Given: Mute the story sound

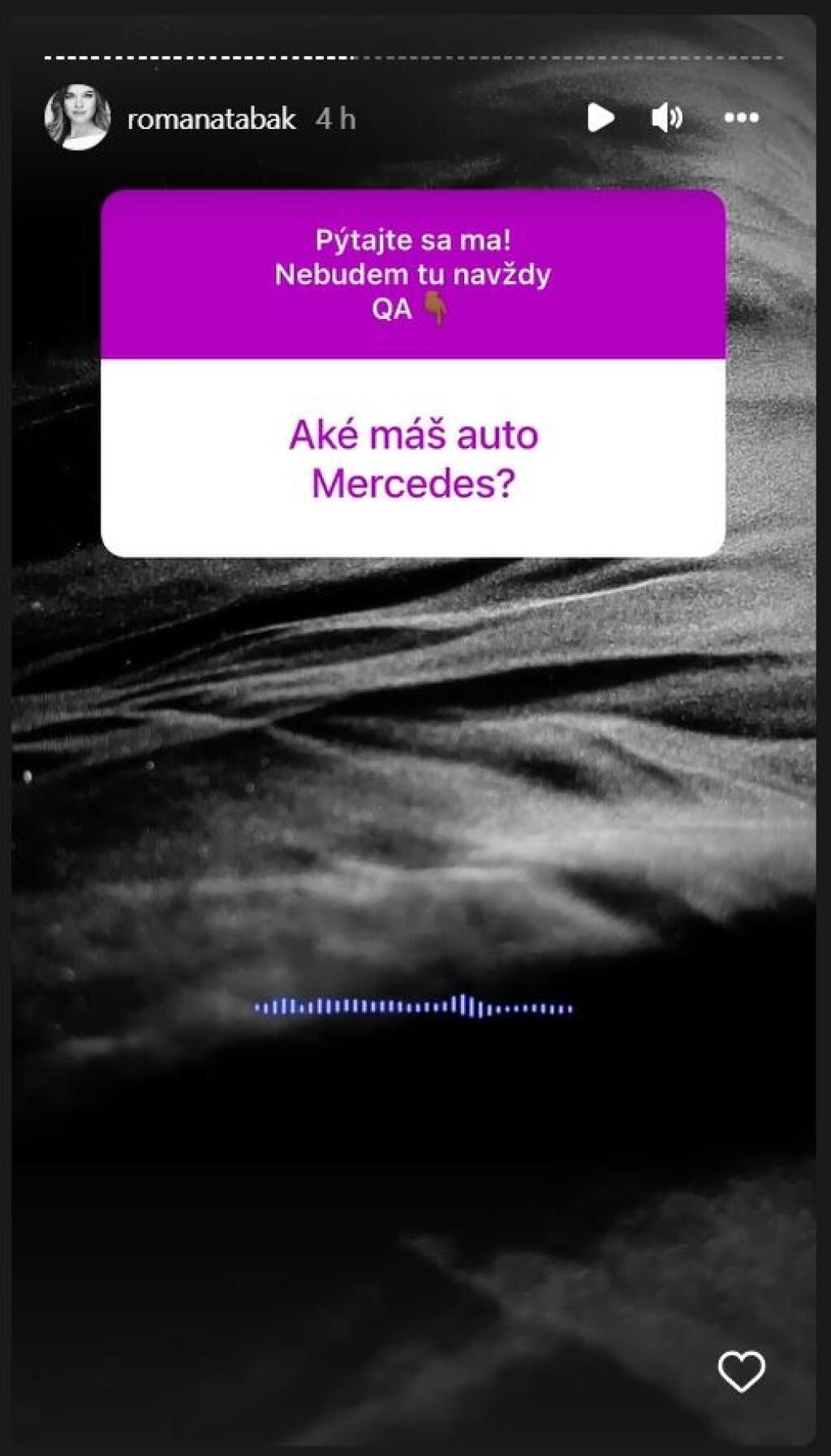Looking at the screenshot, I should pyautogui.click(x=666, y=118).
